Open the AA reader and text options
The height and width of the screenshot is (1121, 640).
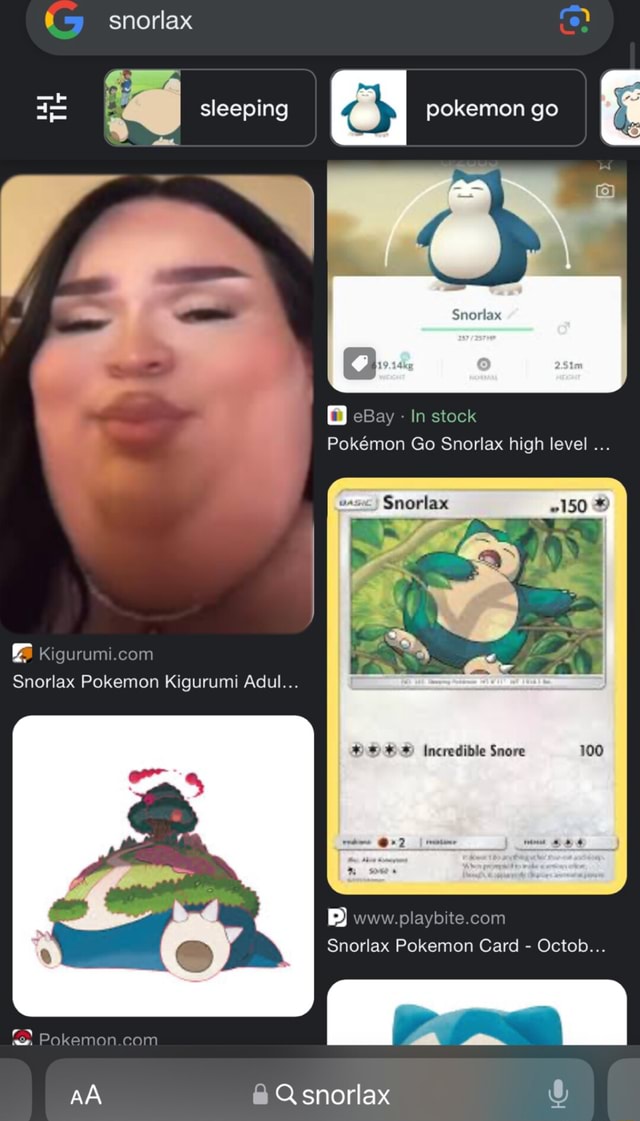(x=86, y=1095)
